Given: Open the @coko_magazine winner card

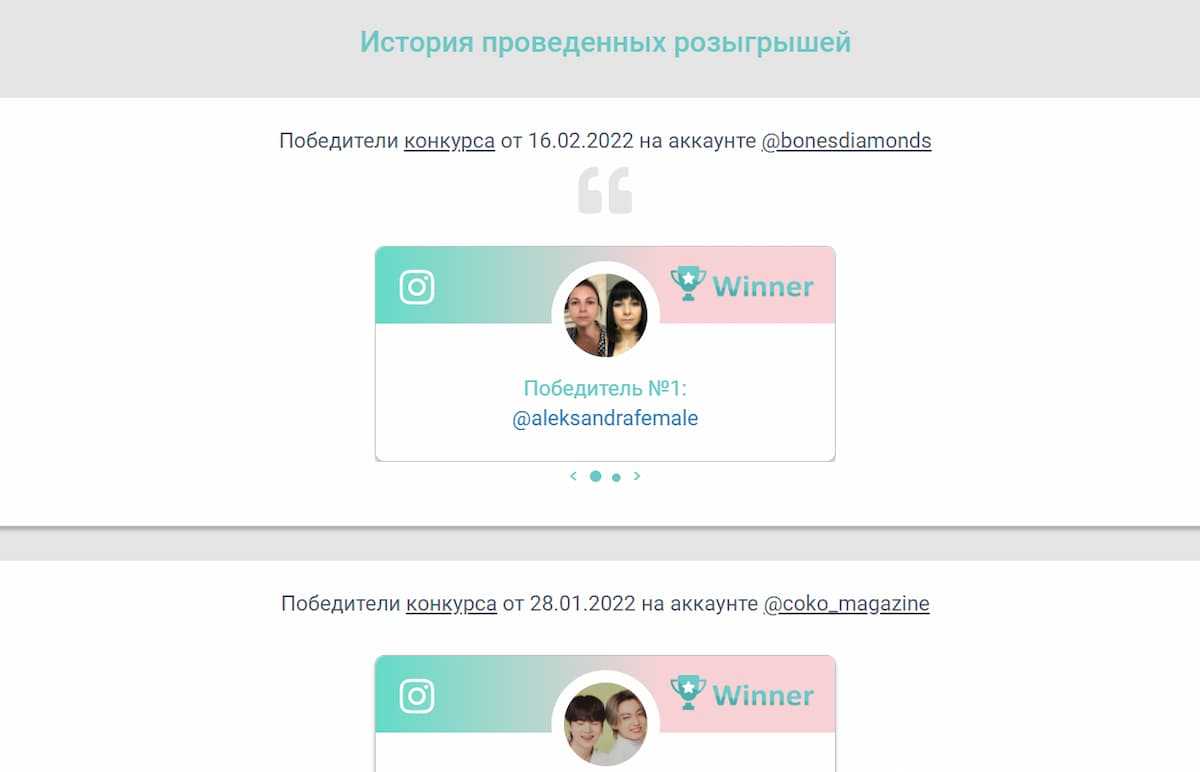Looking at the screenshot, I should tap(605, 712).
